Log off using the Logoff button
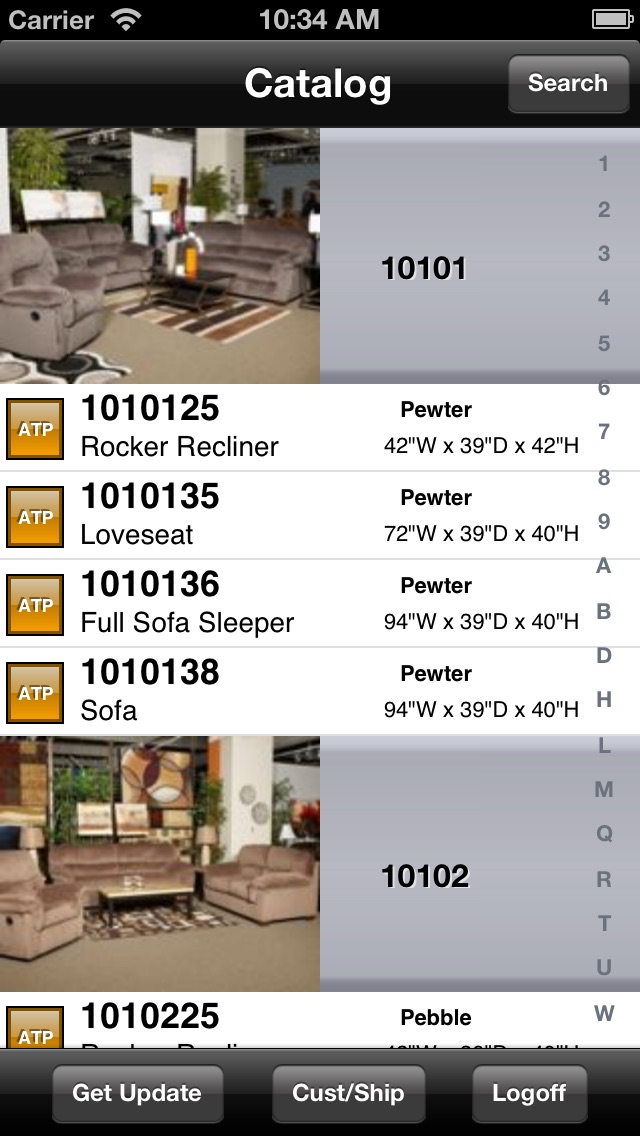The width and height of the screenshot is (640, 1136). (x=529, y=1093)
